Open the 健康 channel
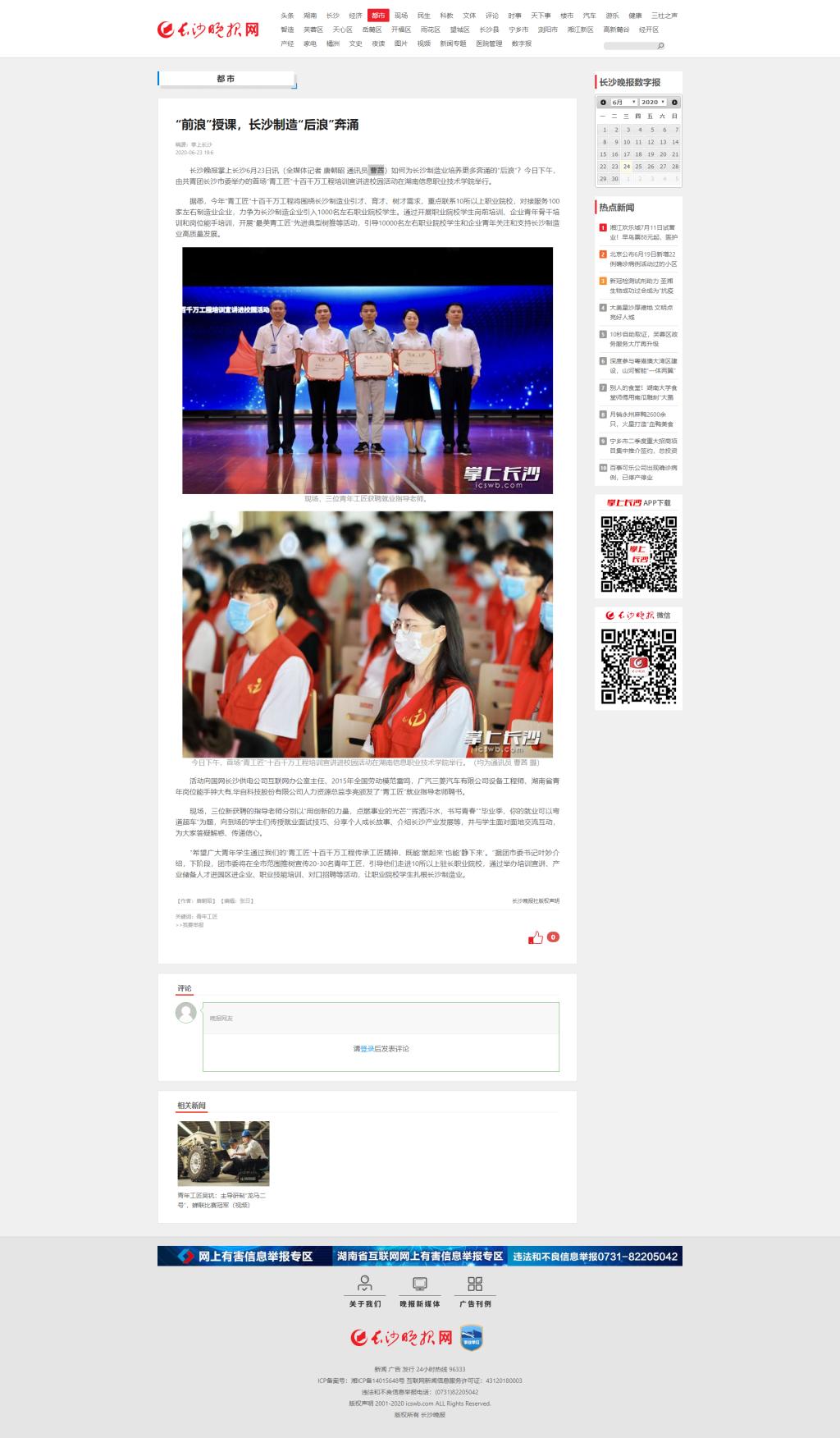This screenshot has width=840, height=1438. coord(636,16)
